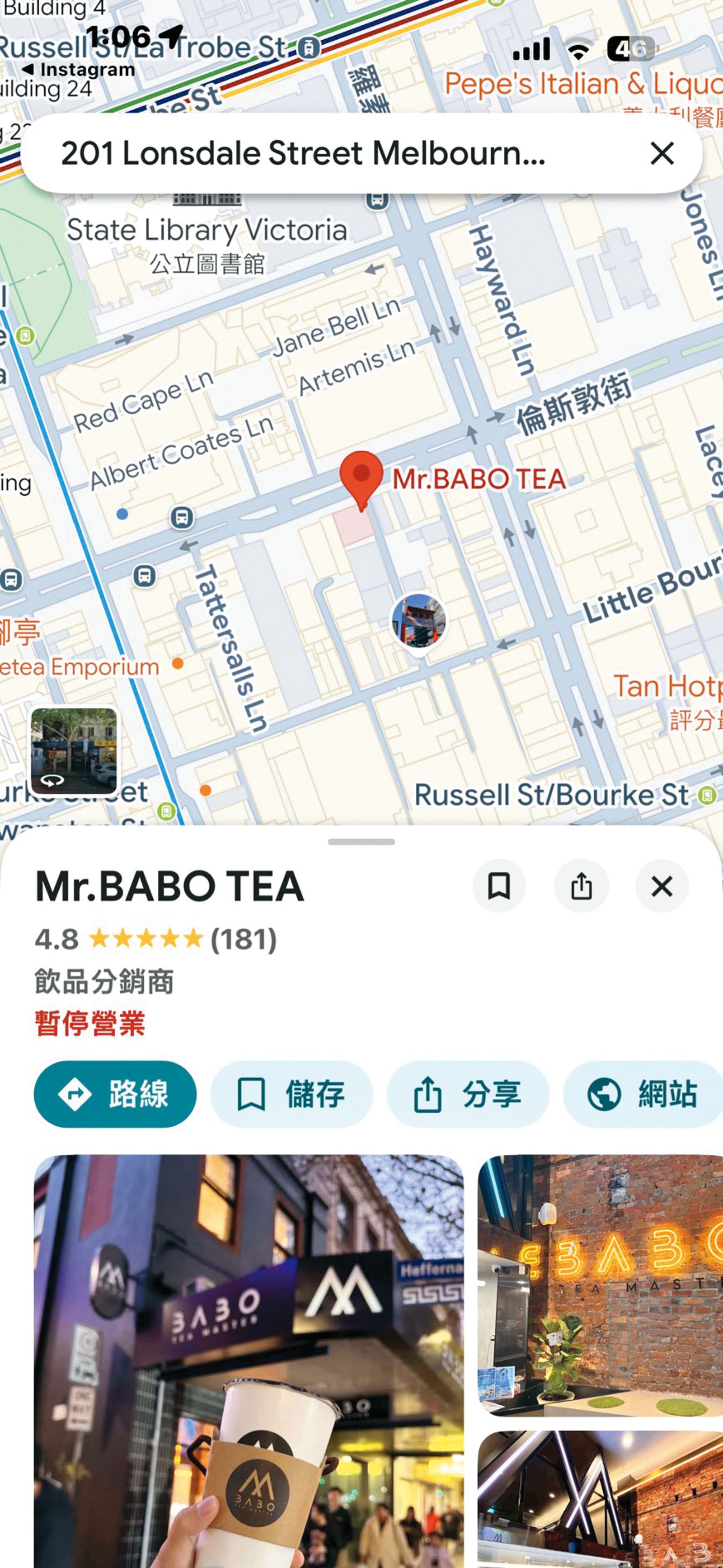Tap the share icon next to the bookmark
The width and height of the screenshot is (723, 1568).
point(582,887)
